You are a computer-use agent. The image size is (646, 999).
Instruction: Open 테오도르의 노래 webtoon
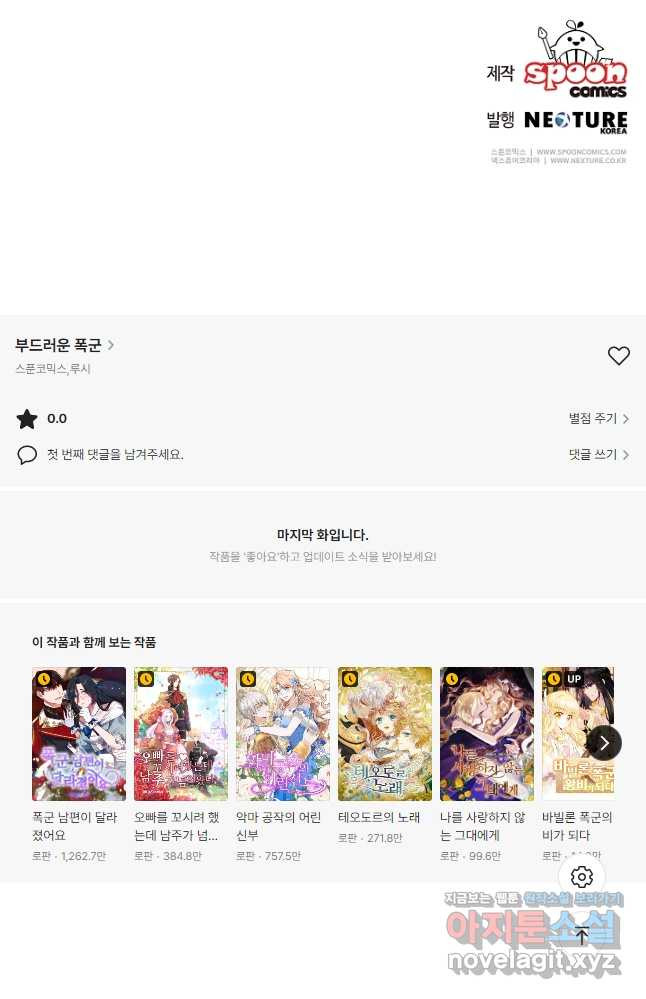click(385, 734)
